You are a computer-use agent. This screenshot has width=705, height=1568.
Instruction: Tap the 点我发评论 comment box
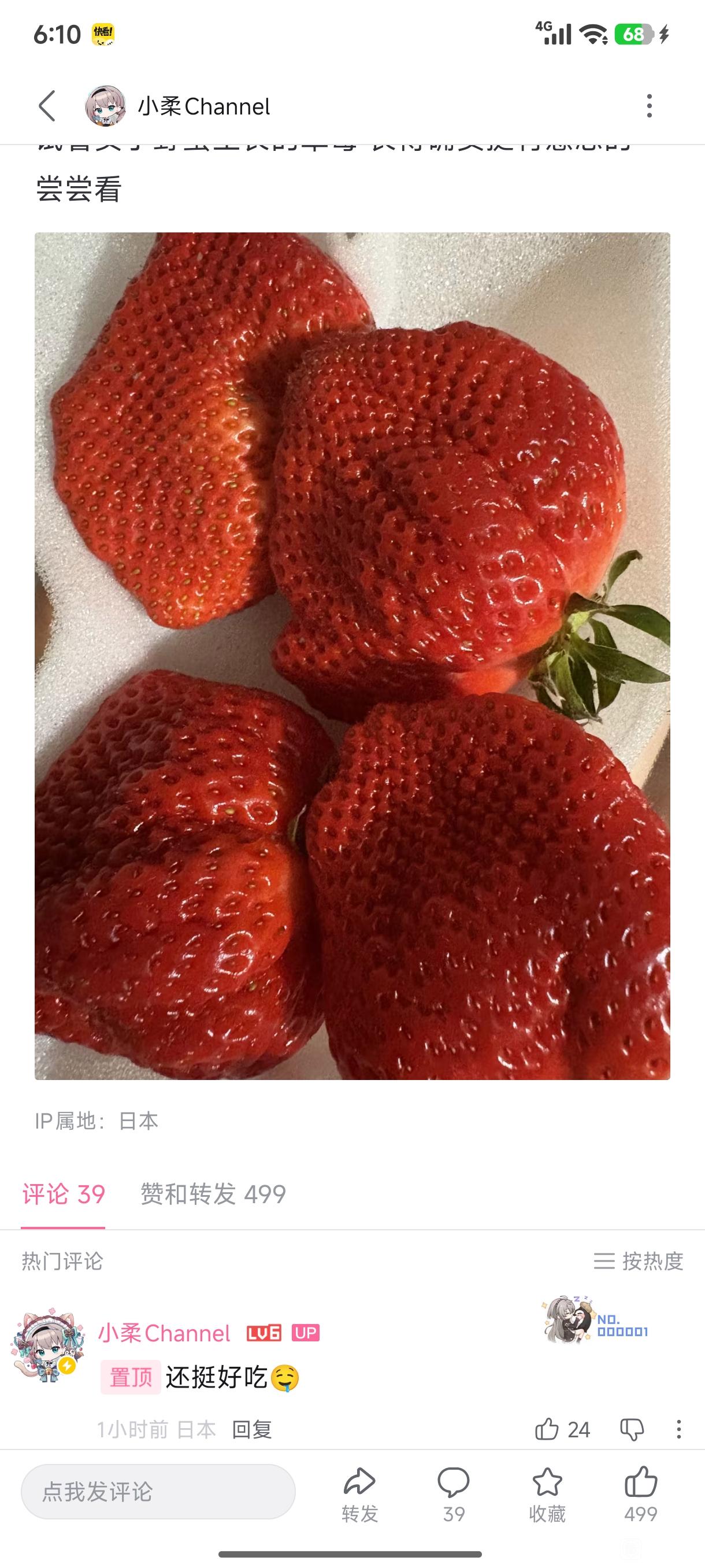click(x=158, y=1491)
